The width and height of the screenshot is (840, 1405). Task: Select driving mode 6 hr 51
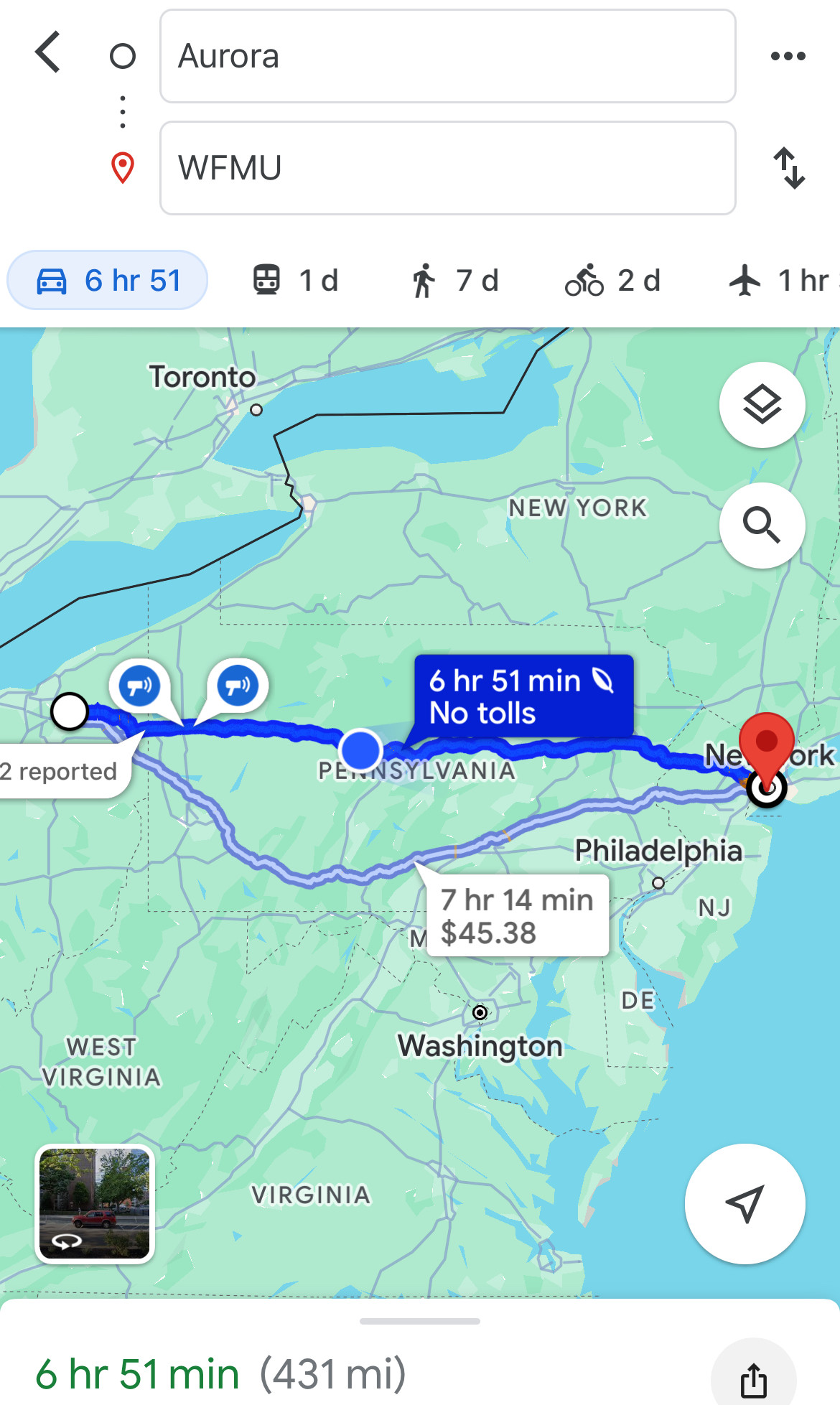pos(108,281)
